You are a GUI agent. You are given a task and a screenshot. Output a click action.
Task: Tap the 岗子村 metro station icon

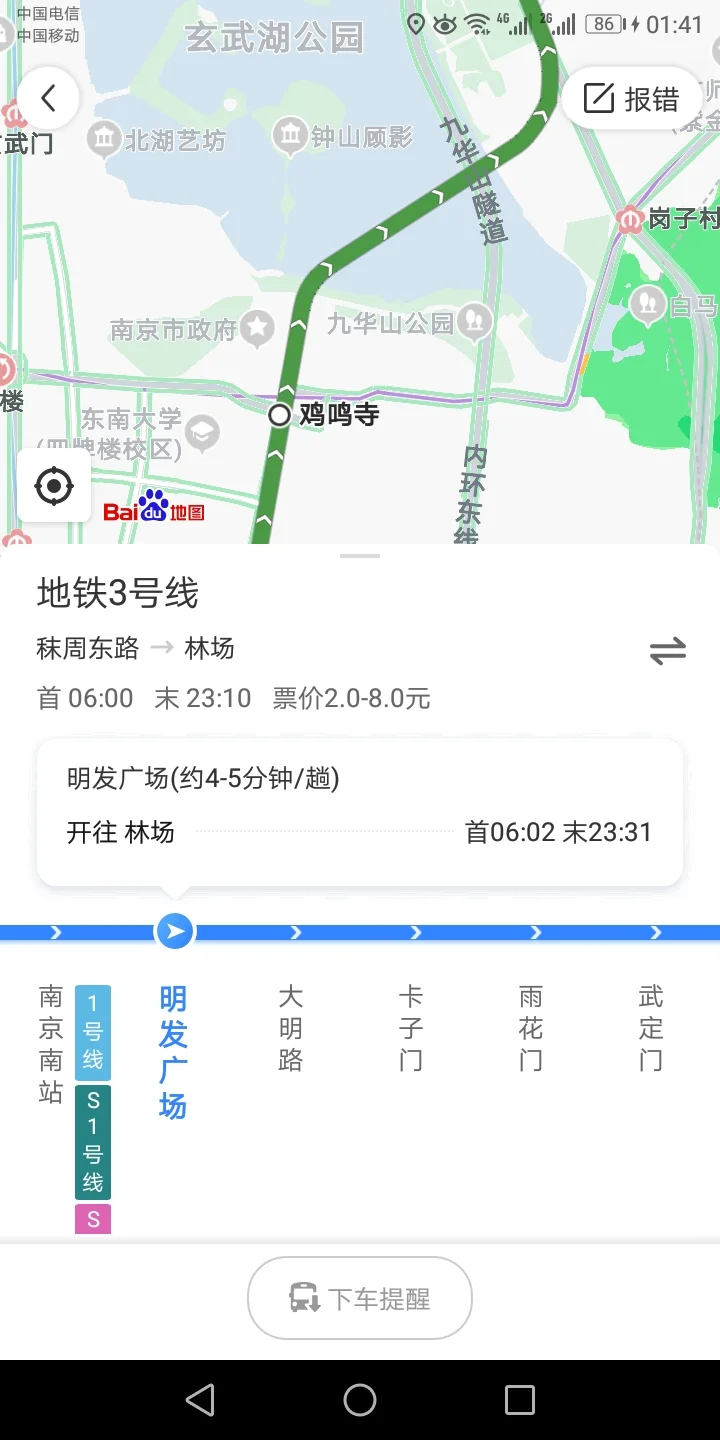[630, 219]
